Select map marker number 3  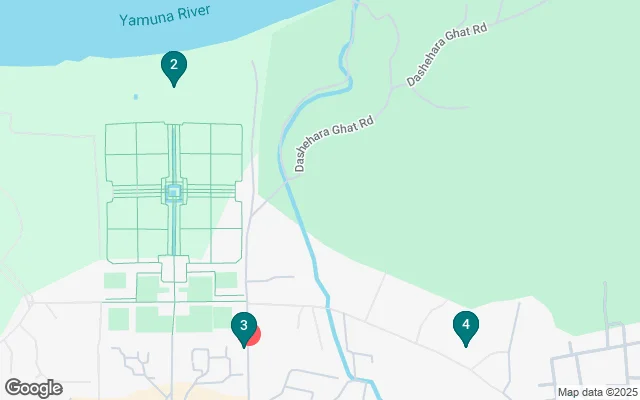click(243, 326)
